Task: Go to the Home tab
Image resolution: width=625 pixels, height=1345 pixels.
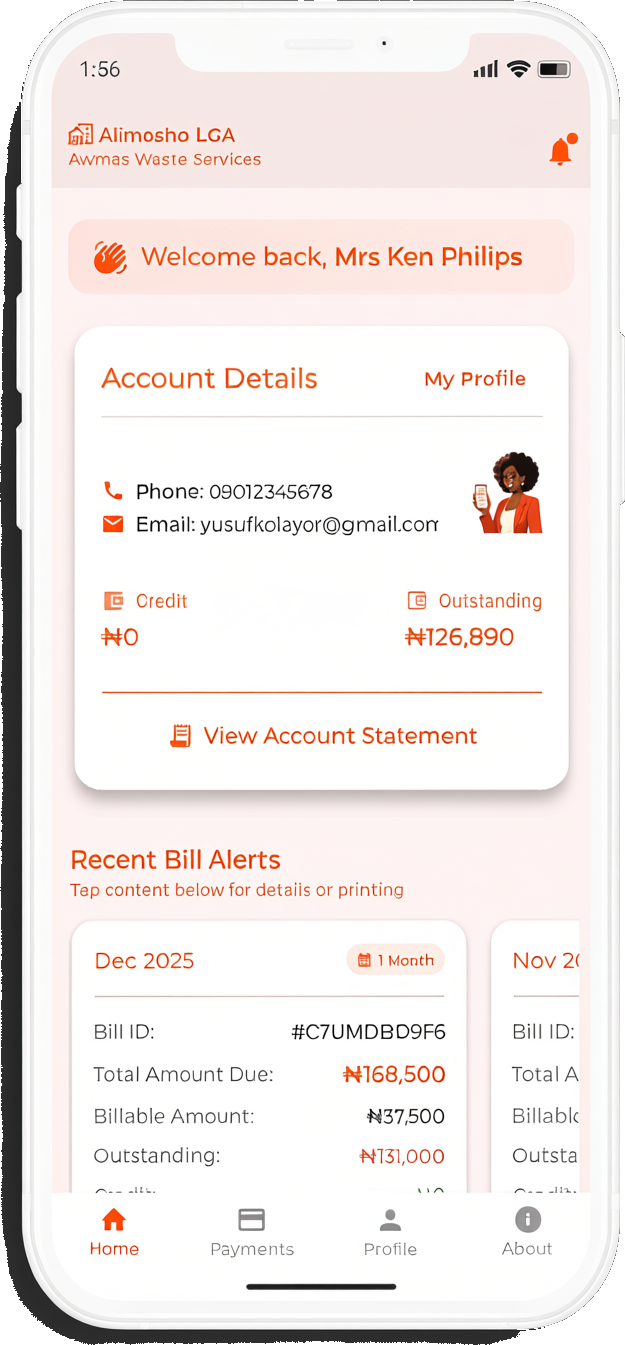Action: tap(114, 1232)
